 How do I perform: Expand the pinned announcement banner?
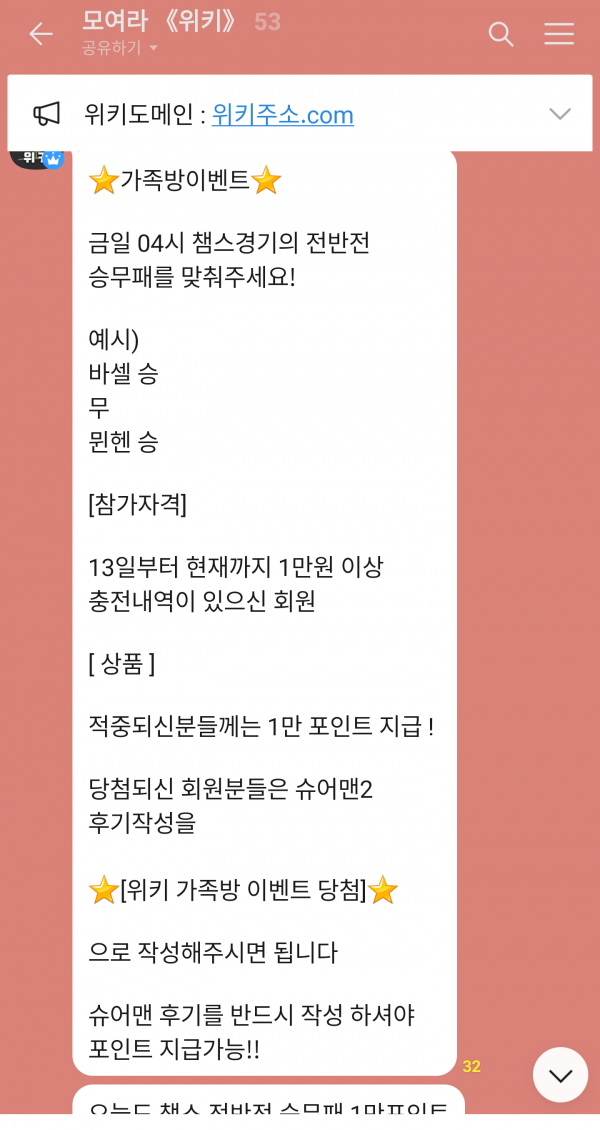click(560, 114)
